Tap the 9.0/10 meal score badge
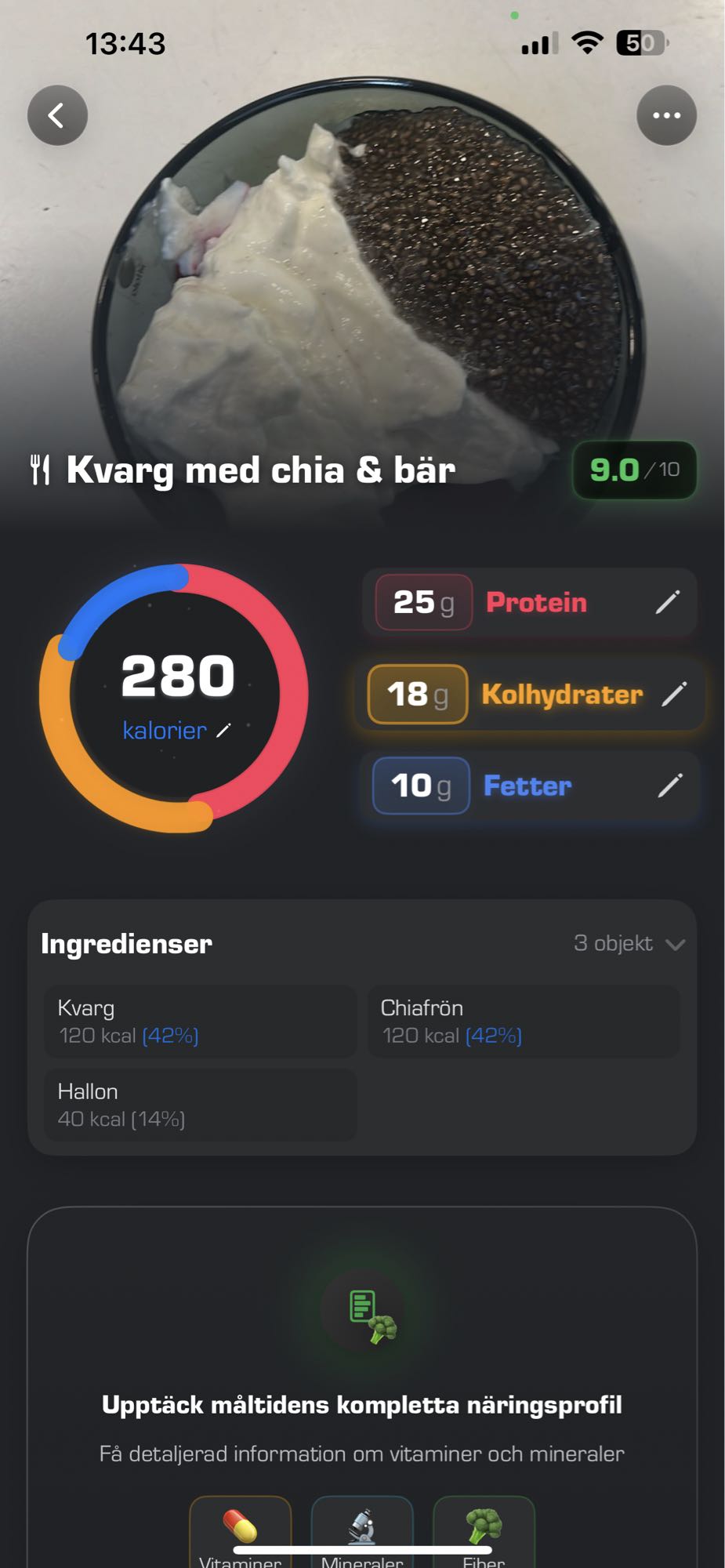This screenshot has width=725, height=1568. [x=633, y=470]
